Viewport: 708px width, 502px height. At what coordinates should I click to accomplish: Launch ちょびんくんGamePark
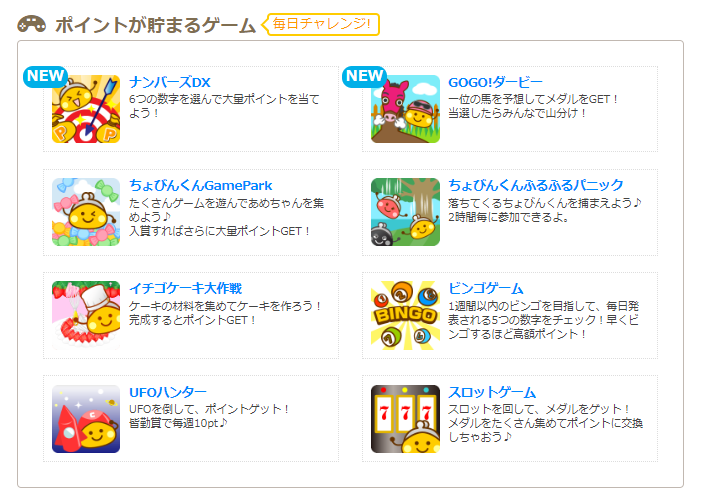pyautogui.click(x=200, y=186)
